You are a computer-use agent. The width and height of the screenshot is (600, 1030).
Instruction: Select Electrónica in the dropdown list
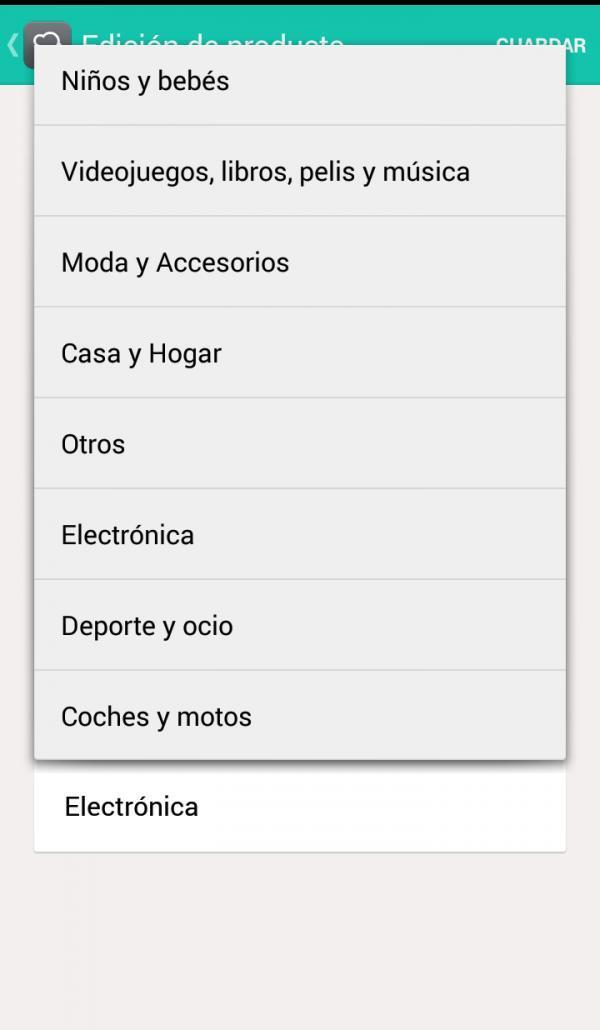click(299, 535)
